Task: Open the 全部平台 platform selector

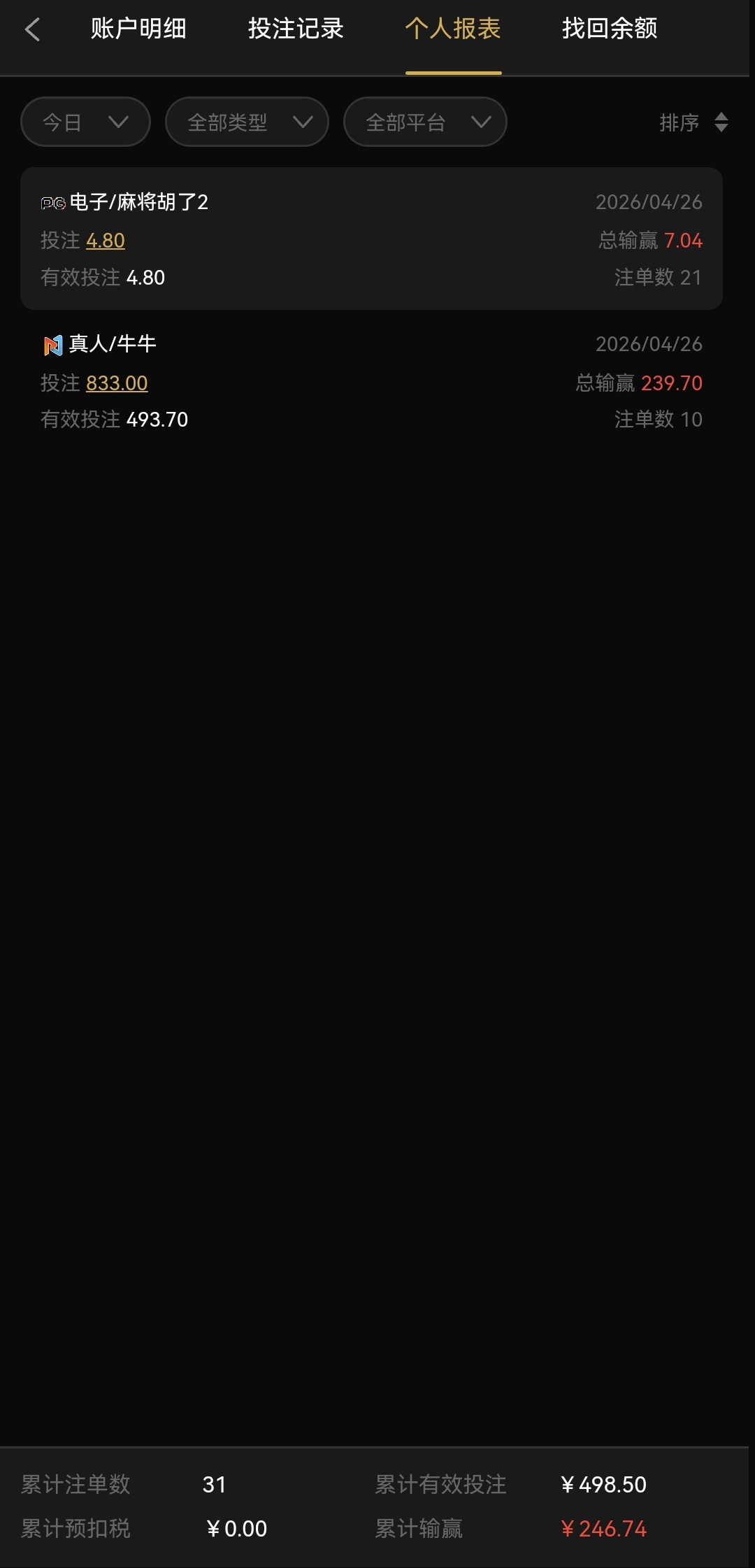Action: click(x=425, y=122)
